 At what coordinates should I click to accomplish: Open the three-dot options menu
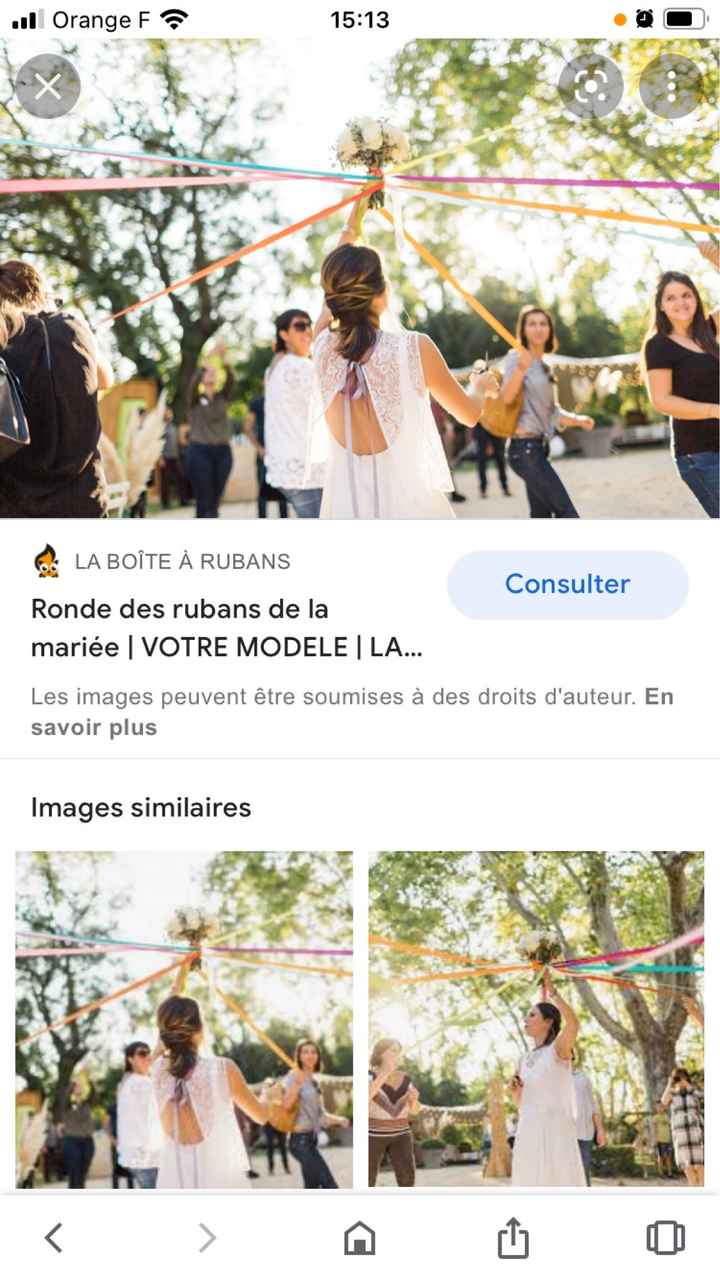(x=669, y=86)
